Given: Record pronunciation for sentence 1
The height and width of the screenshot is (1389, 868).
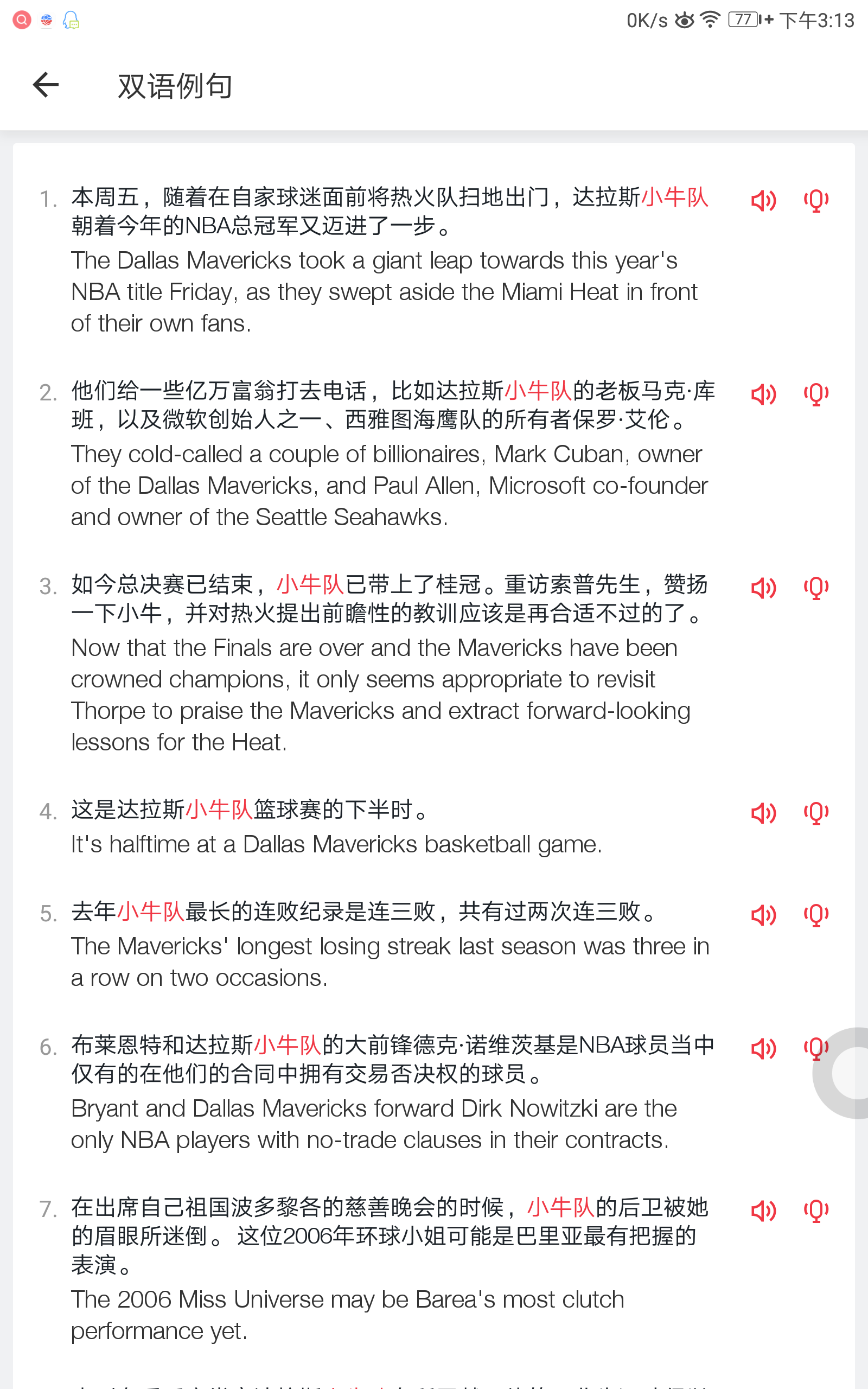Looking at the screenshot, I should (x=816, y=201).
